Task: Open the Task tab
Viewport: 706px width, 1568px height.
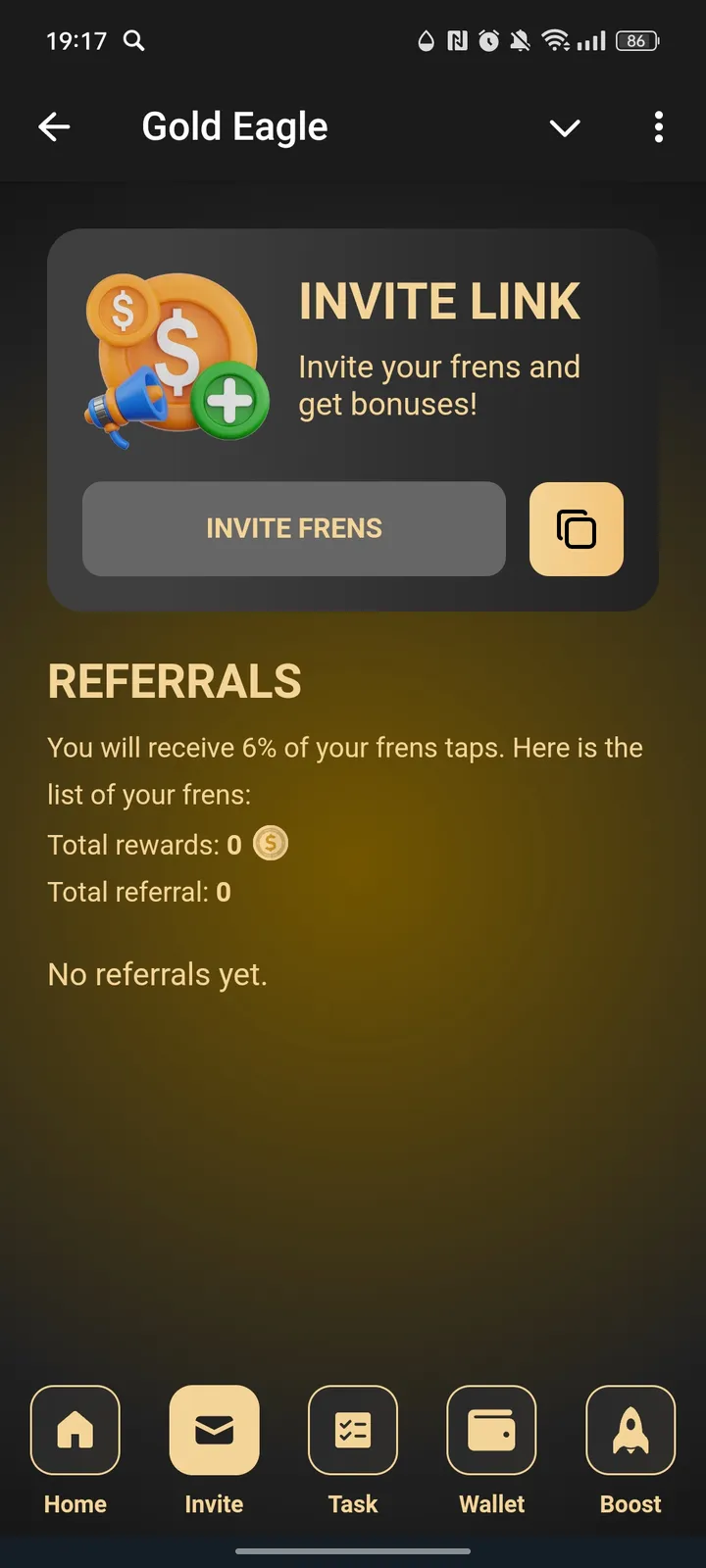Action: pyautogui.click(x=353, y=1431)
